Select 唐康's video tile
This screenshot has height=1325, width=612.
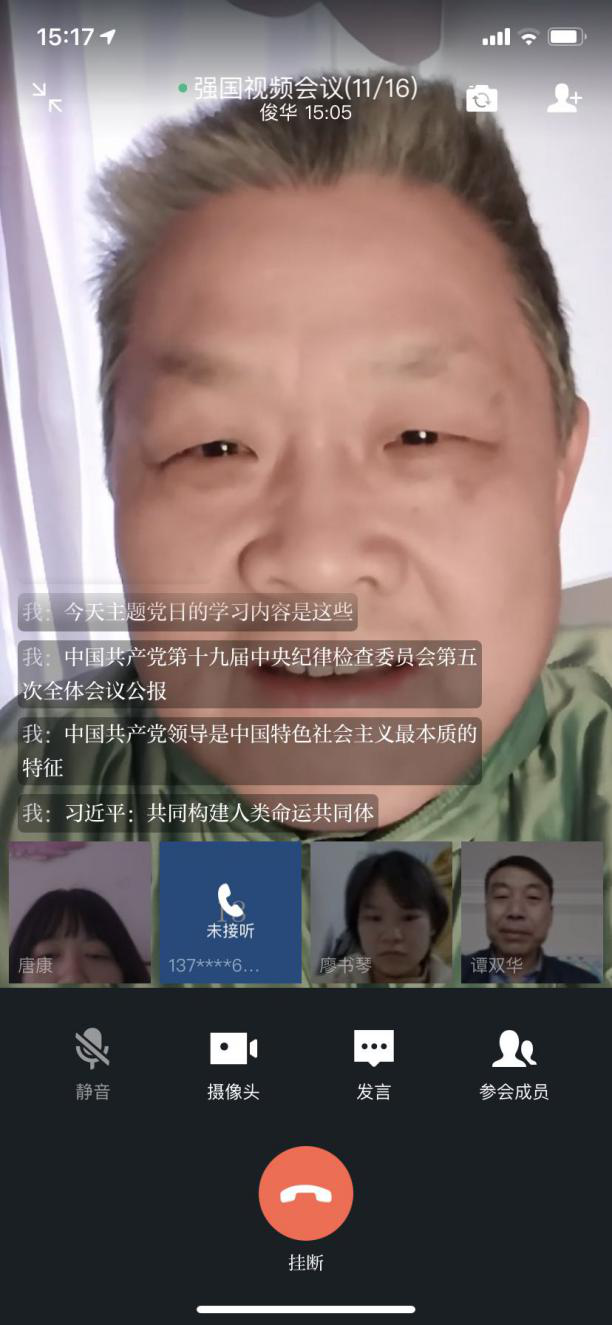pos(80,912)
